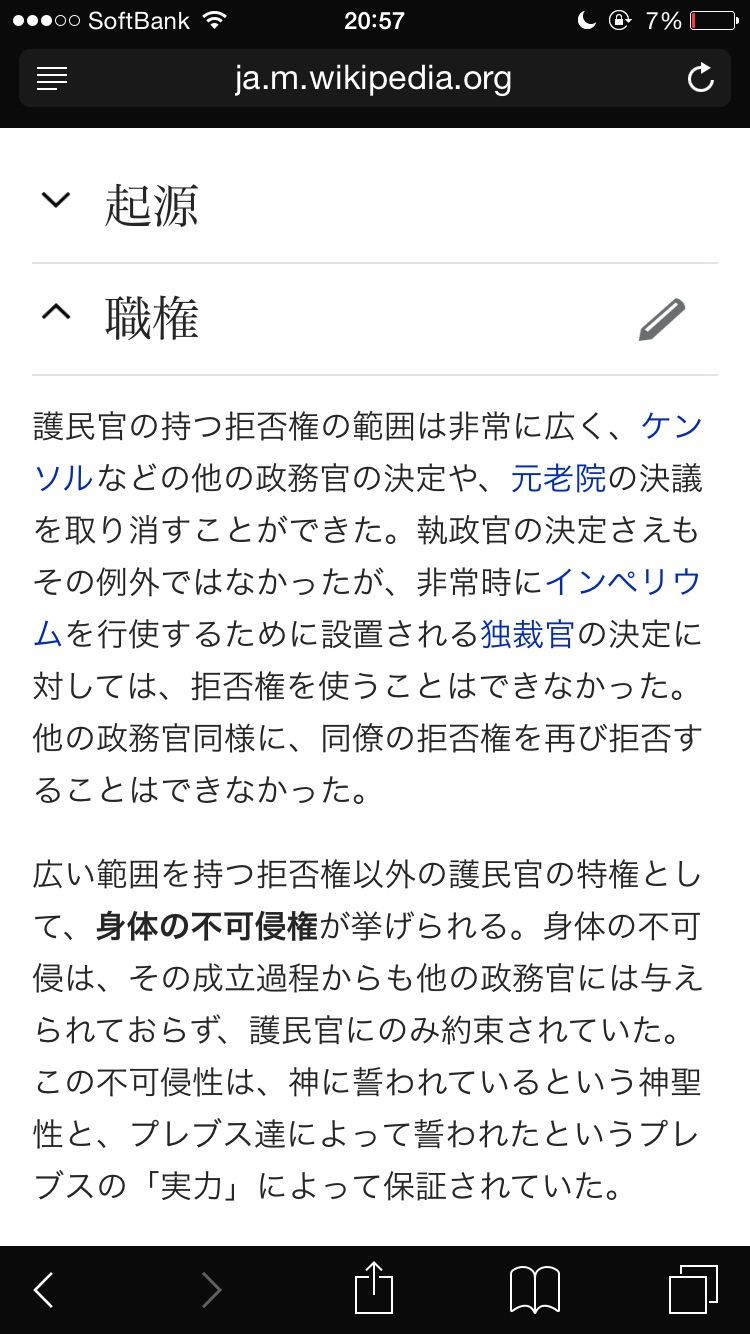The height and width of the screenshot is (1334, 750).
Task: Share this page
Action: (373, 1288)
